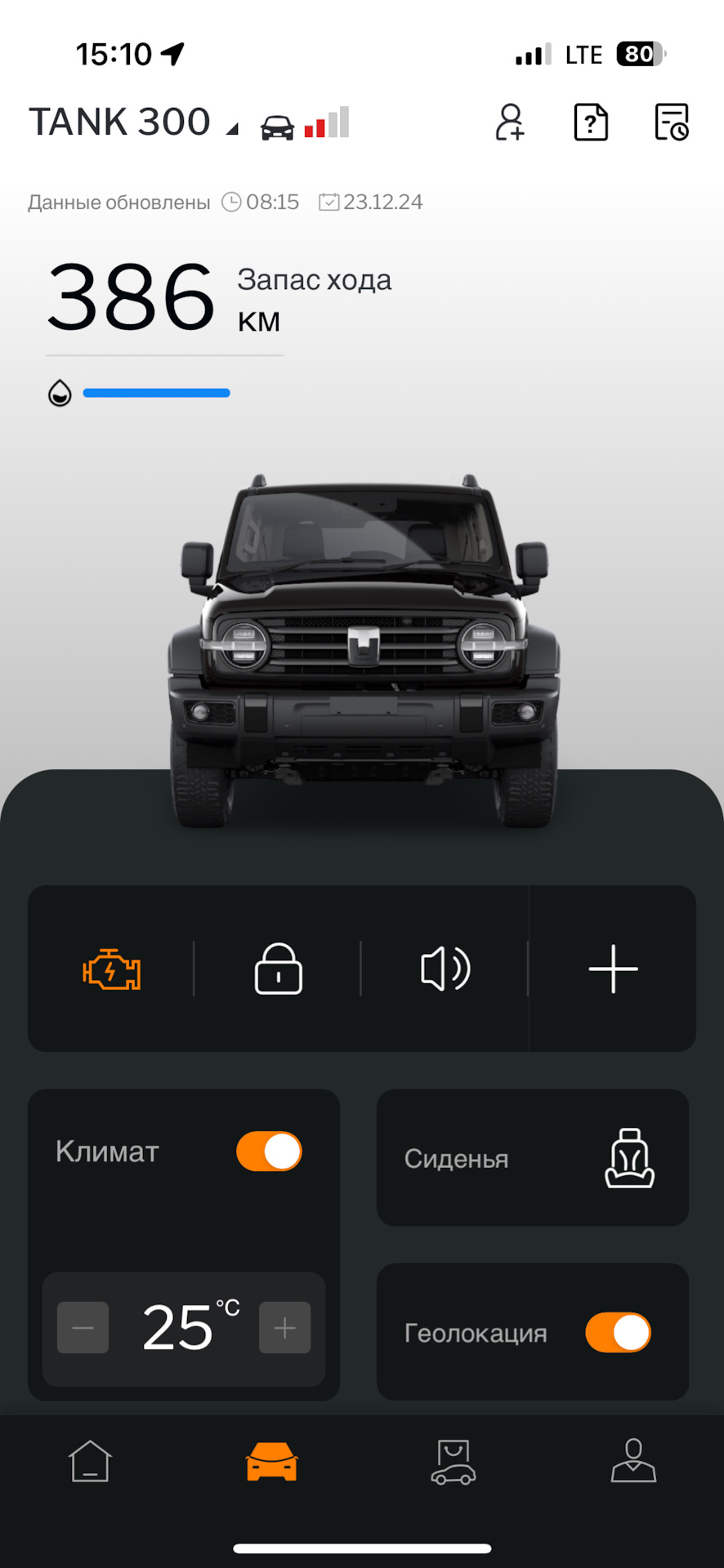Image resolution: width=724 pixels, height=1568 pixels.
Task: Disable the Геолокация toggle
Action: [618, 1333]
